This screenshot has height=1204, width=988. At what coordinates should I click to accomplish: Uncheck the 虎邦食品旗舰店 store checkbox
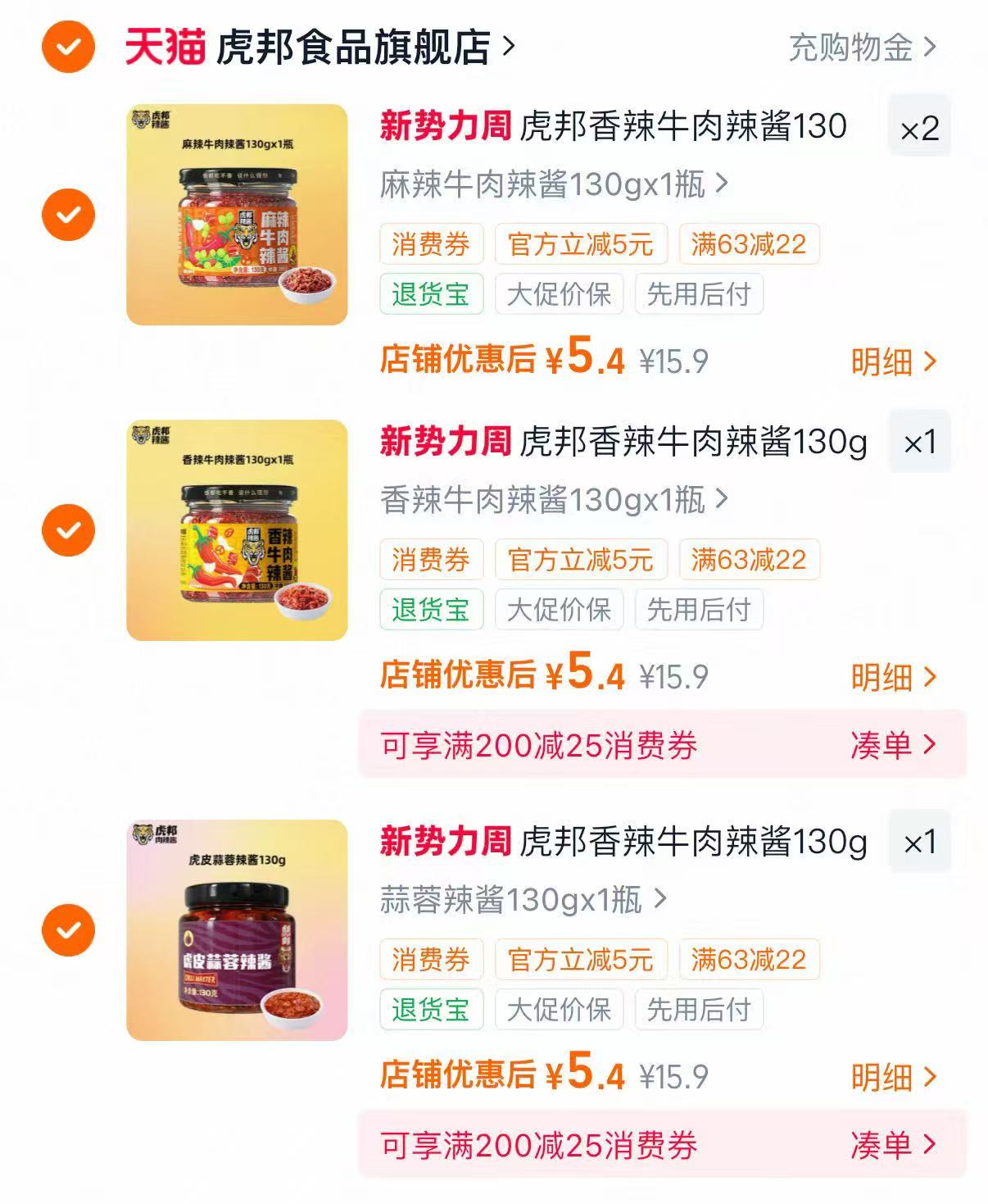click(x=68, y=47)
